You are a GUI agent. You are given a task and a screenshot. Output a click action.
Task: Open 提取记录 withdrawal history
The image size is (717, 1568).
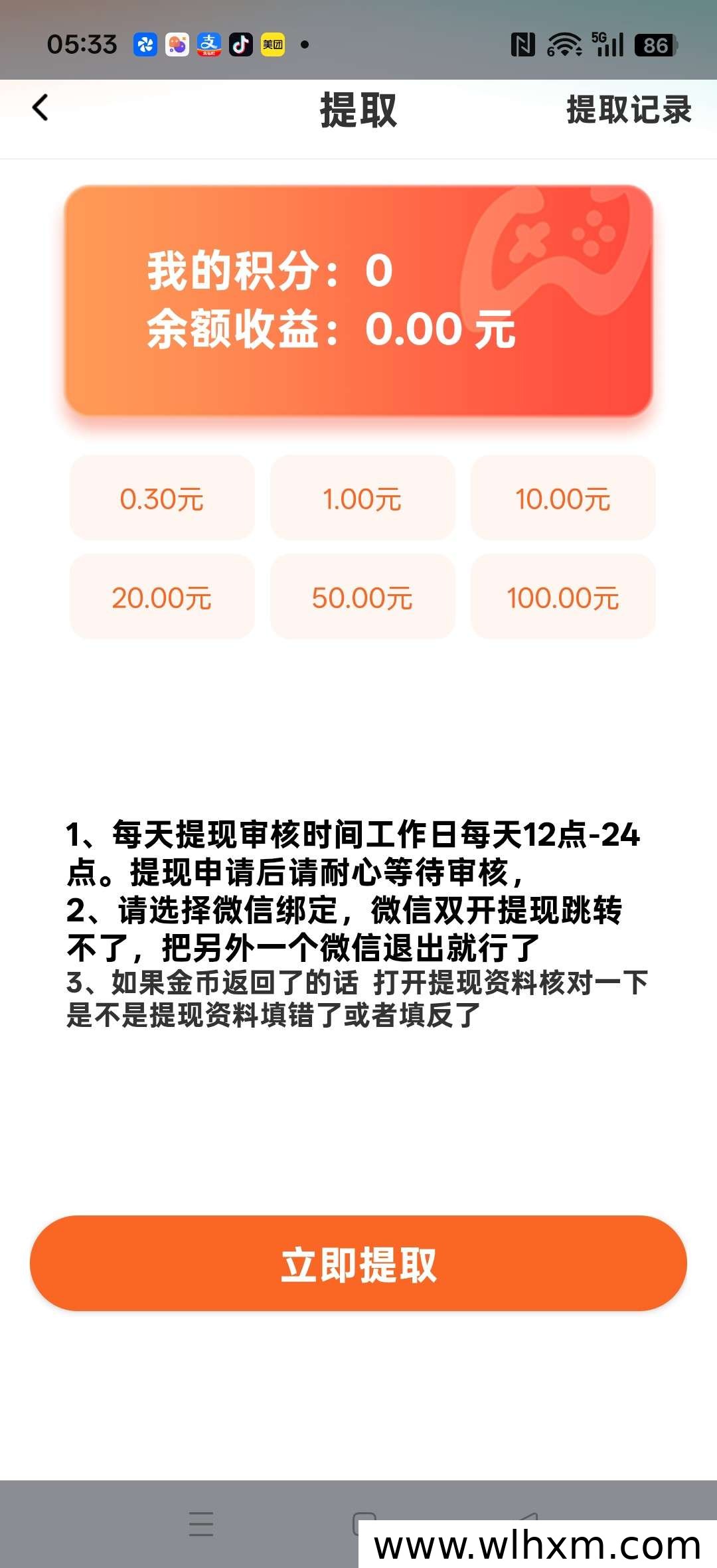click(629, 110)
